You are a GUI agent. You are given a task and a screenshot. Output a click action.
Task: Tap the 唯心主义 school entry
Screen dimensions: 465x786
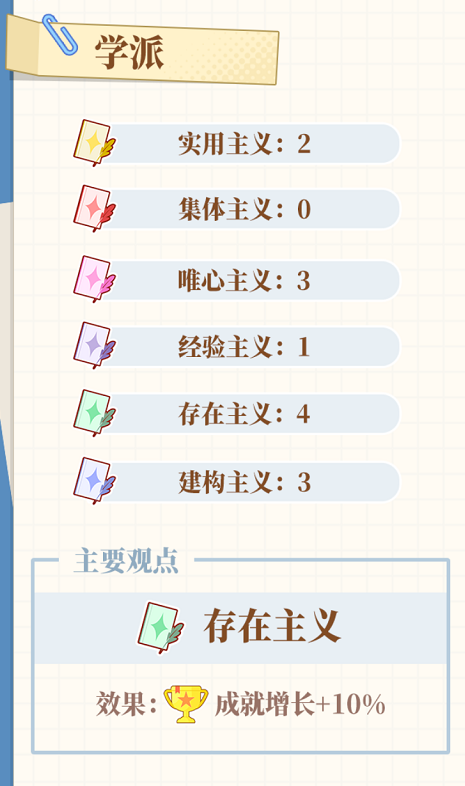coord(237,280)
